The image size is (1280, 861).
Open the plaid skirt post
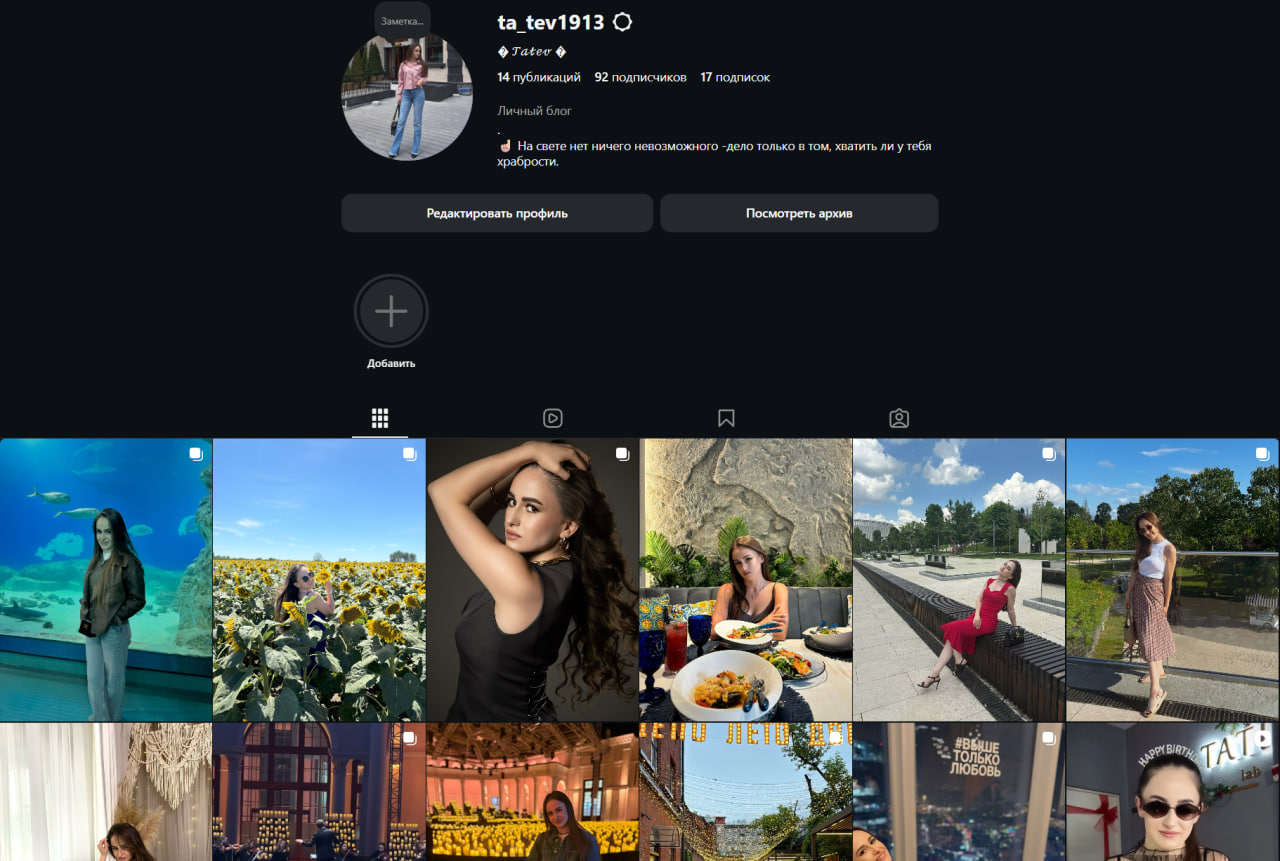pyautogui.click(x=1172, y=580)
